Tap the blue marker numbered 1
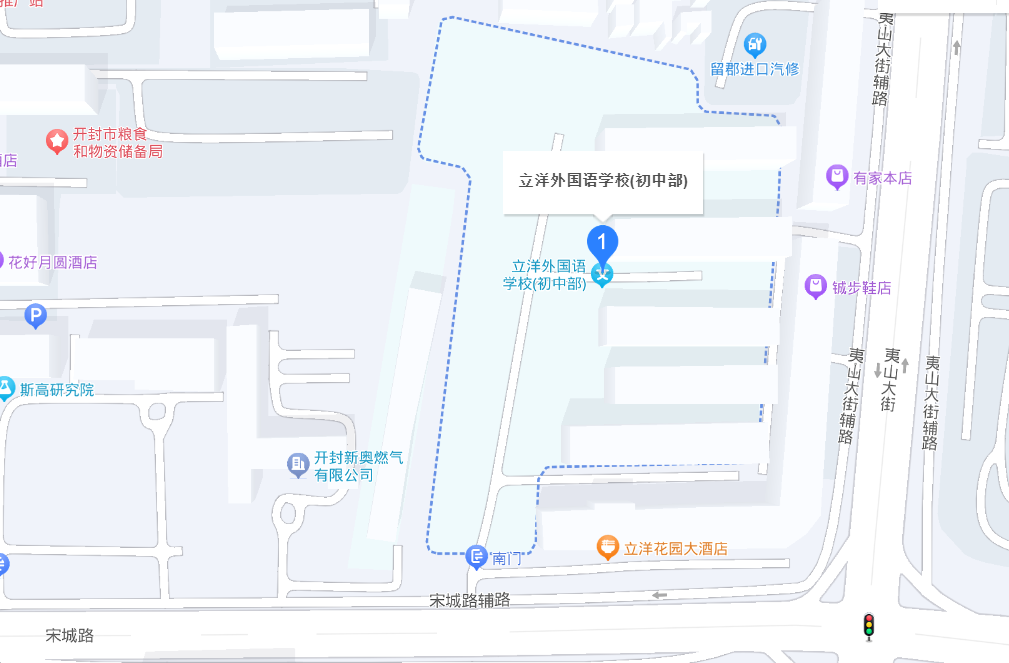This screenshot has width=1009, height=663. click(x=602, y=241)
